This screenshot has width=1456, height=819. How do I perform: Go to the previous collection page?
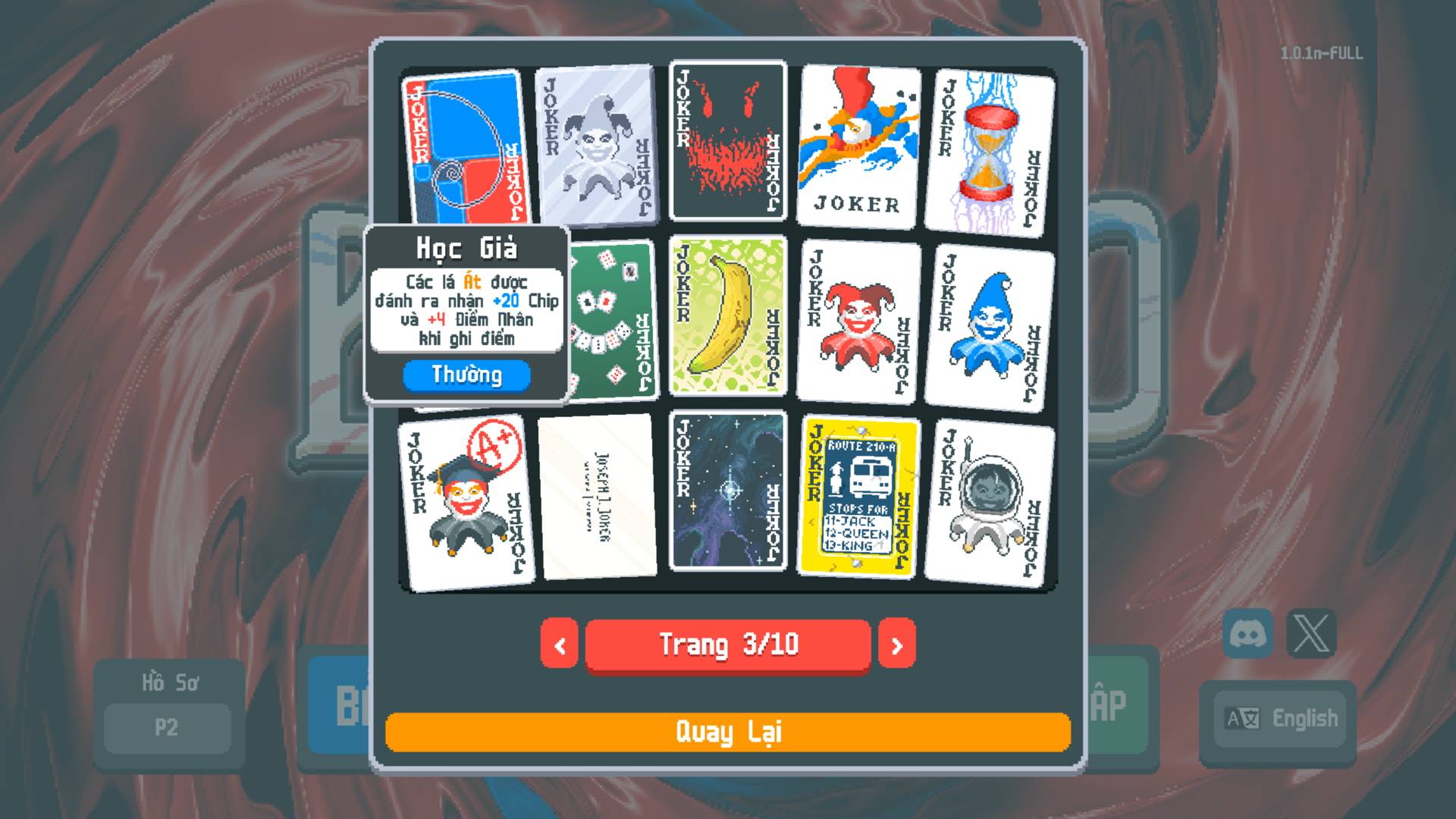tap(560, 645)
